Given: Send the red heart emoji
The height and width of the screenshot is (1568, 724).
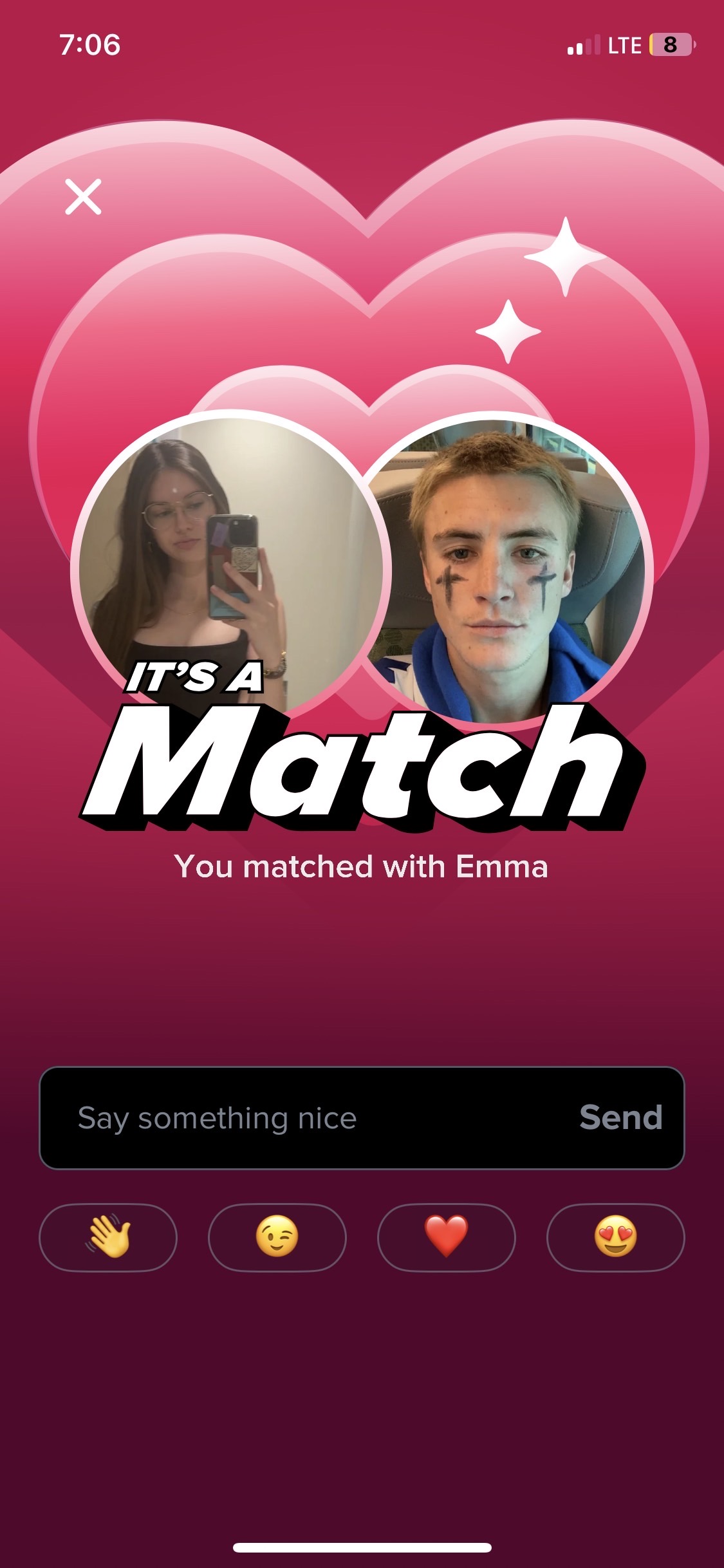Looking at the screenshot, I should [447, 1237].
